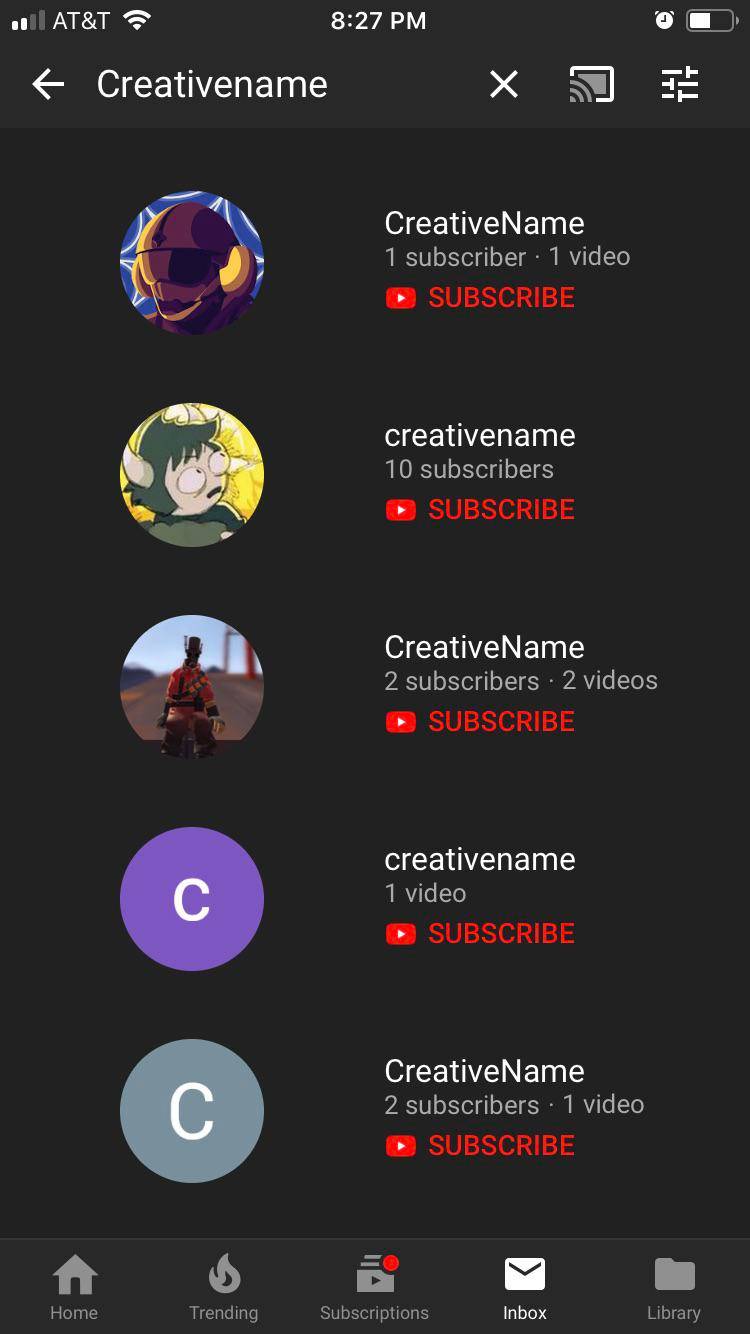
Task: Go to the Library tab
Action: (x=674, y=1288)
